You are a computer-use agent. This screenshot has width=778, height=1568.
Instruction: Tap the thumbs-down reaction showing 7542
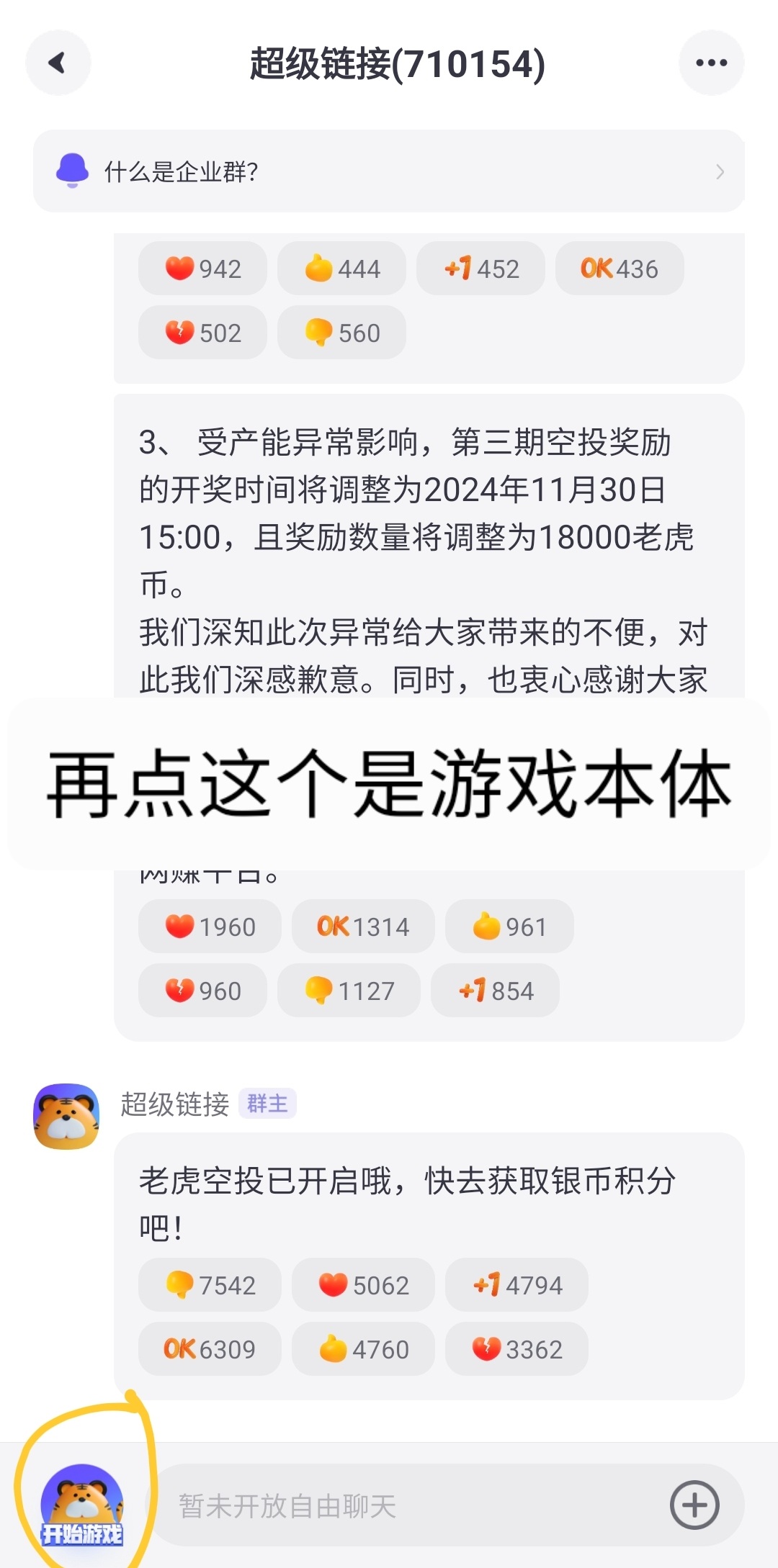(x=210, y=1285)
